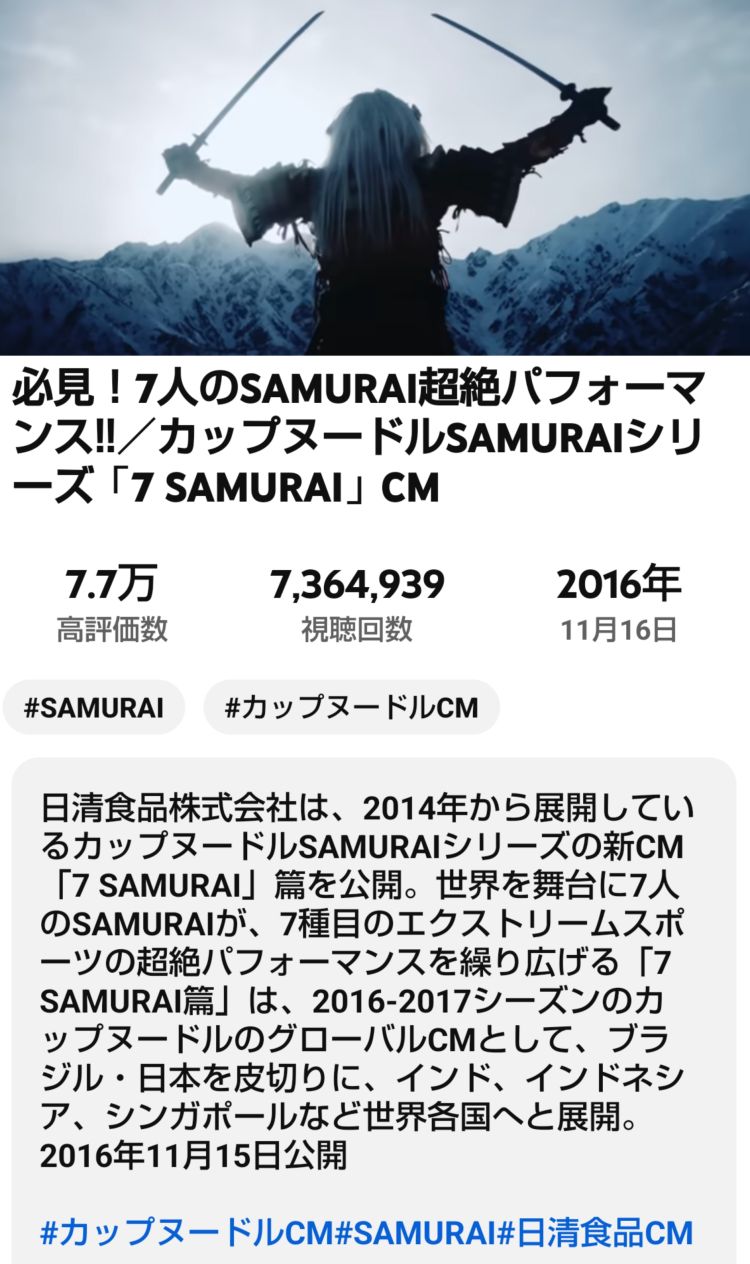The height and width of the screenshot is (1264, 750).
Task: Open the blue #カップヌードルCM link in description
Action: tap(187, 1232)
